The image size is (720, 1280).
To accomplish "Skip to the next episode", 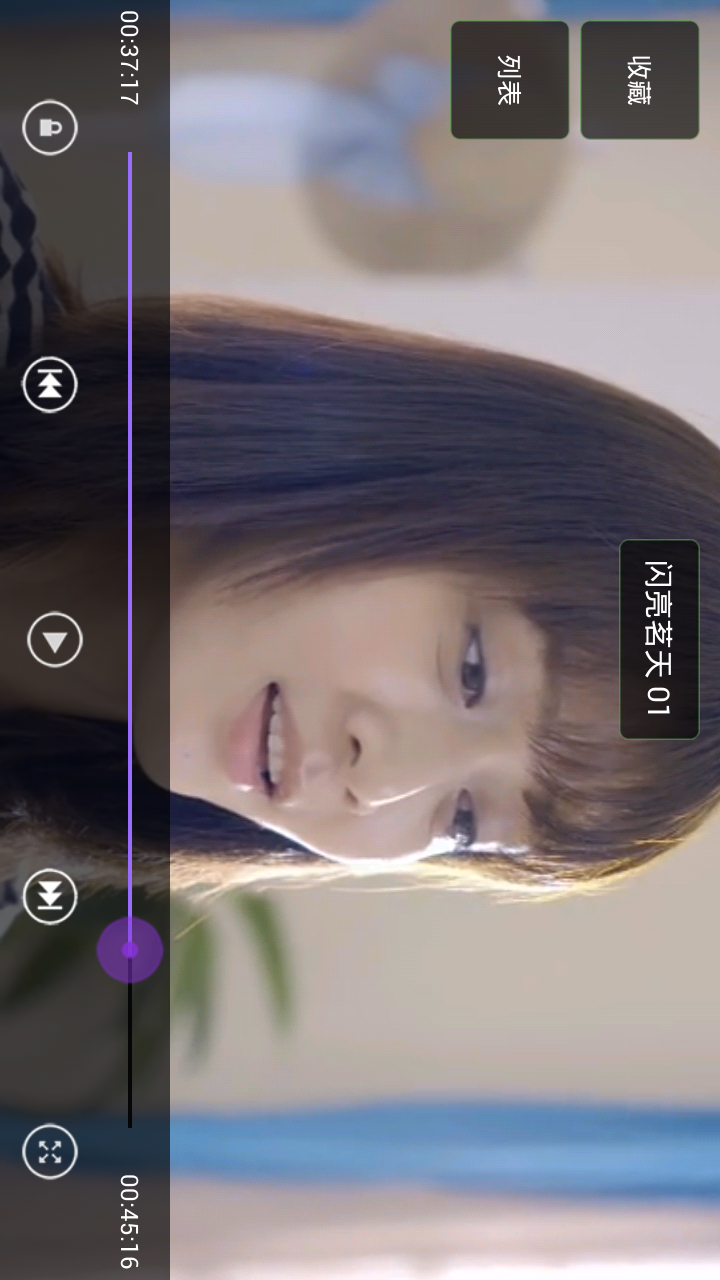I will point(50,896).
